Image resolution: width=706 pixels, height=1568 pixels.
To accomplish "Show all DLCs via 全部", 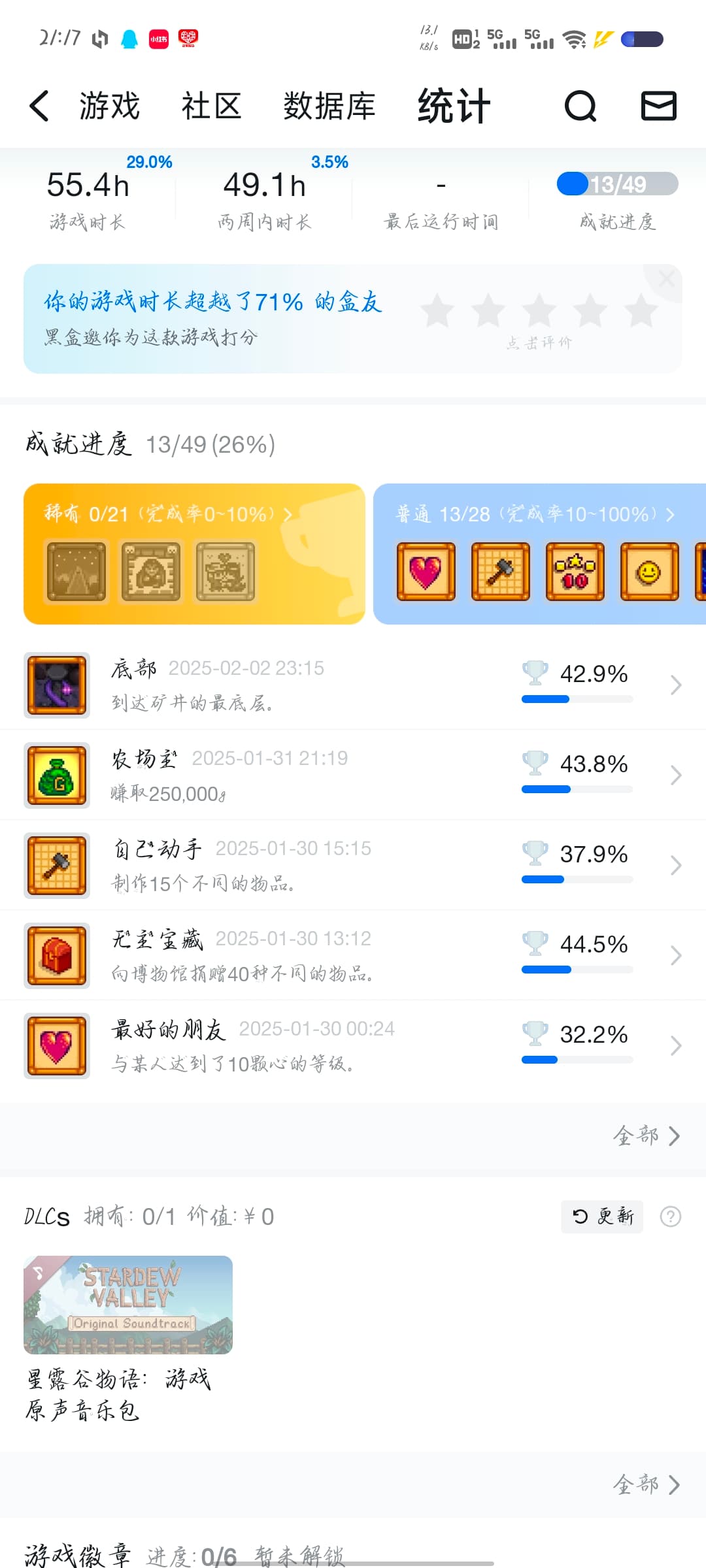I will click(646, 1485).
